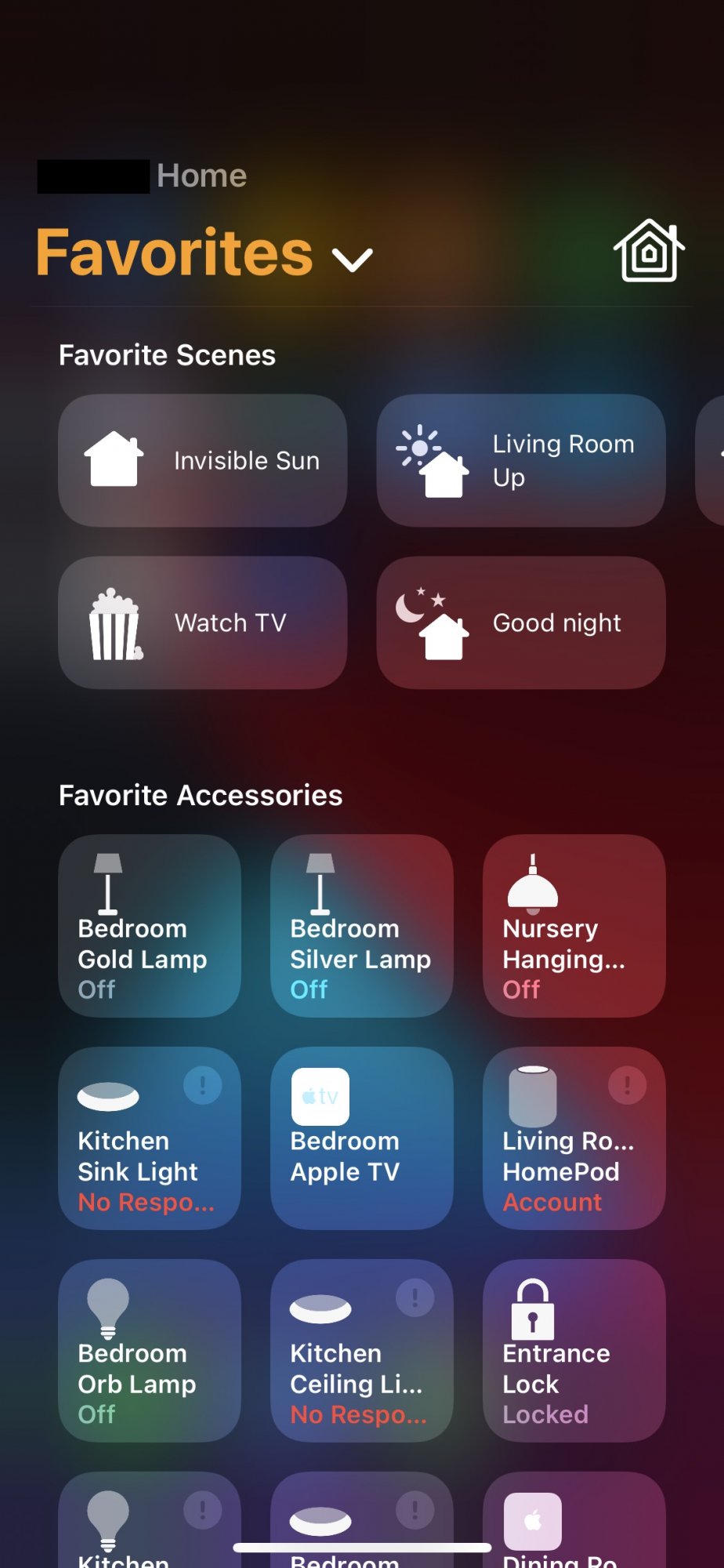Open the Bedroom Apple TV tile
The image size is (724, 1568).
[361, 1138]
